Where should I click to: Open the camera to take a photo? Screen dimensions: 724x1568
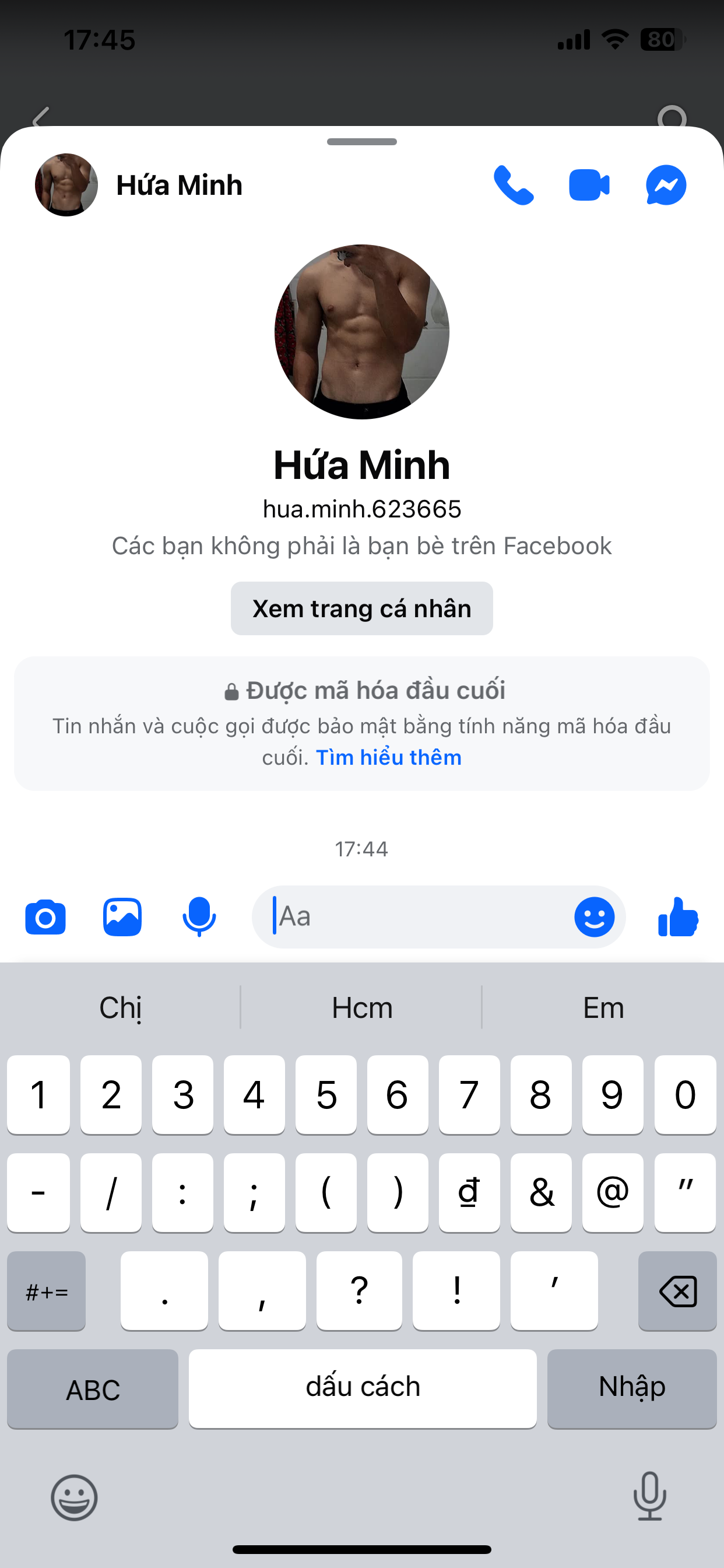[x=45, y=916]
